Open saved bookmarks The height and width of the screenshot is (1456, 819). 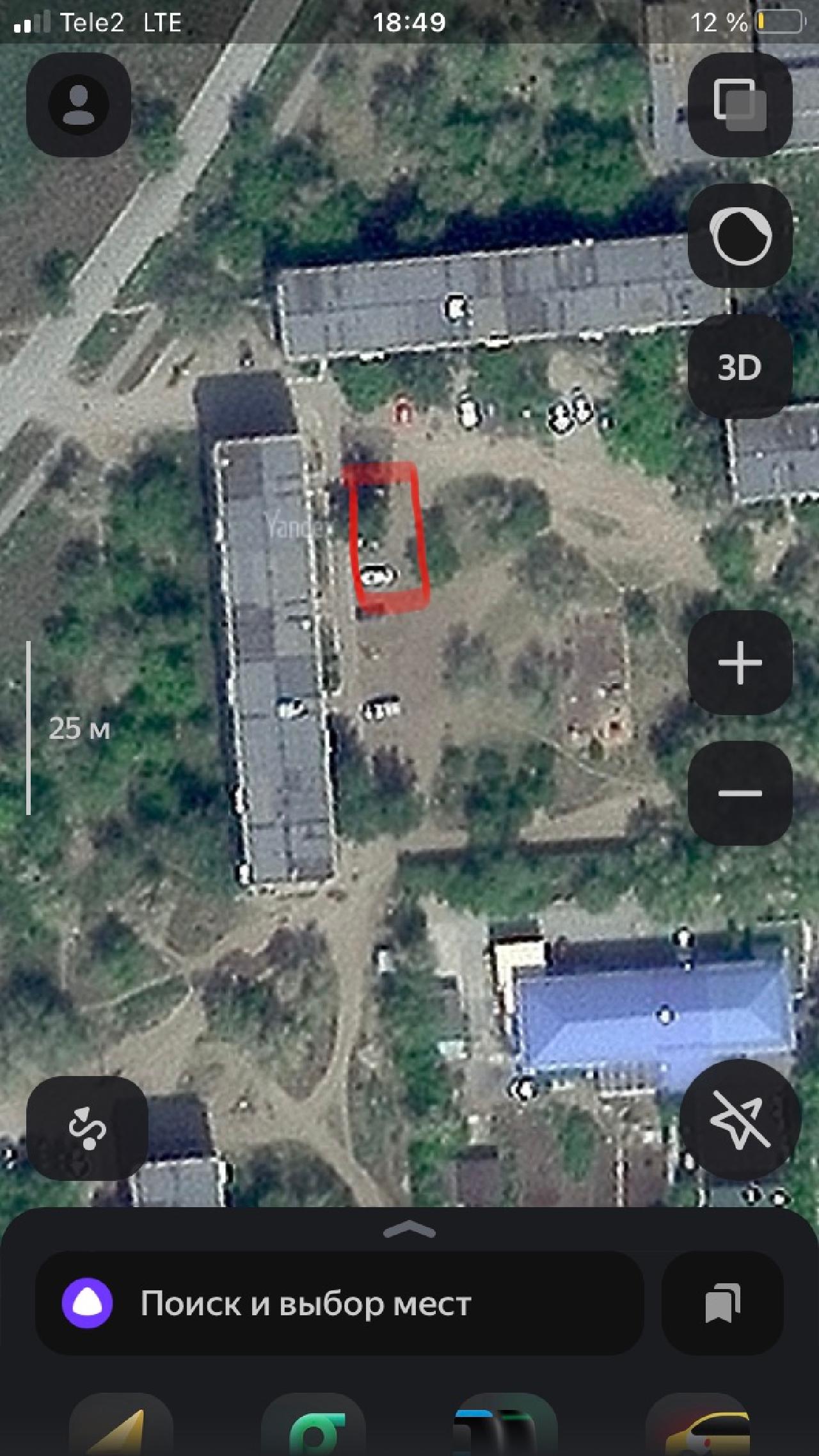722,1303
